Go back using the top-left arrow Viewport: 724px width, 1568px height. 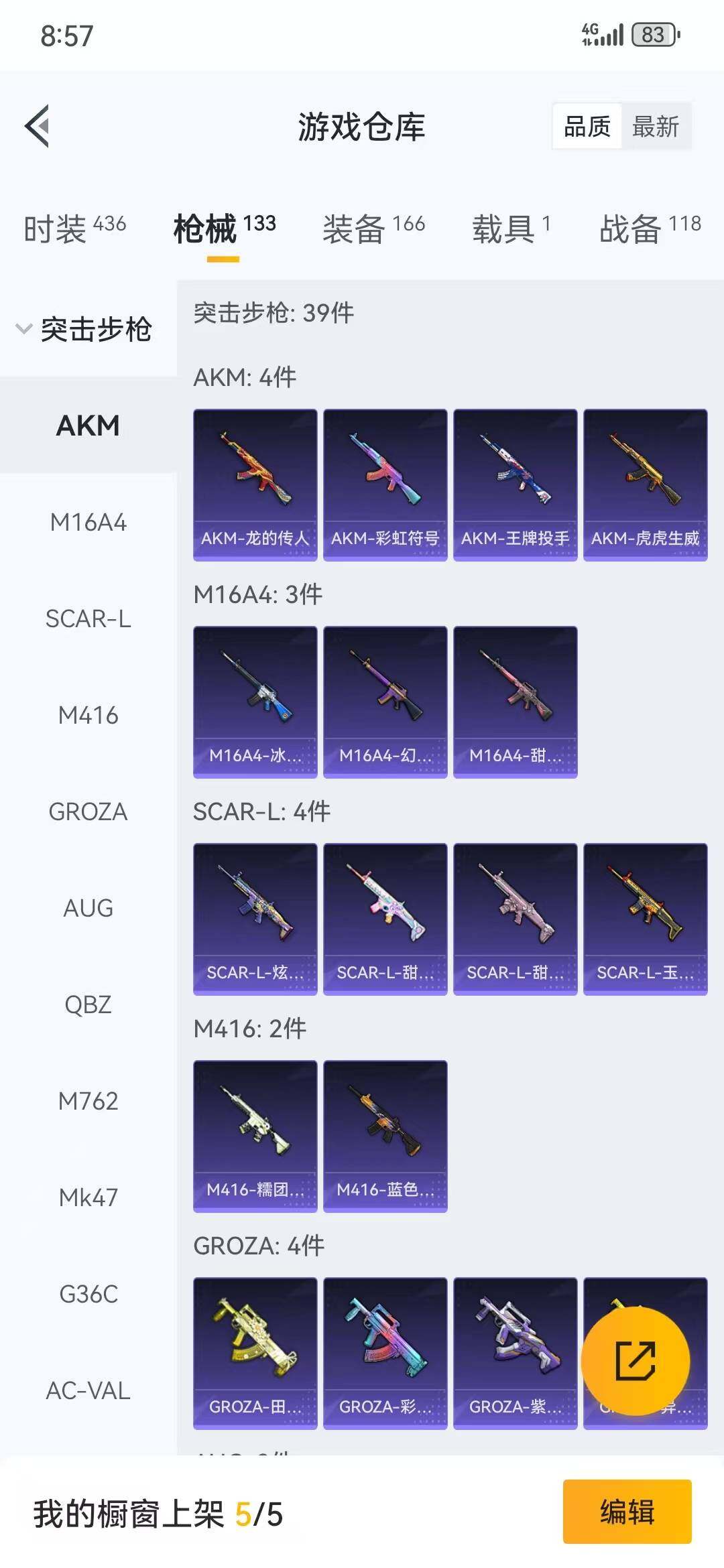pyautogui.click(x=38, y=126)
